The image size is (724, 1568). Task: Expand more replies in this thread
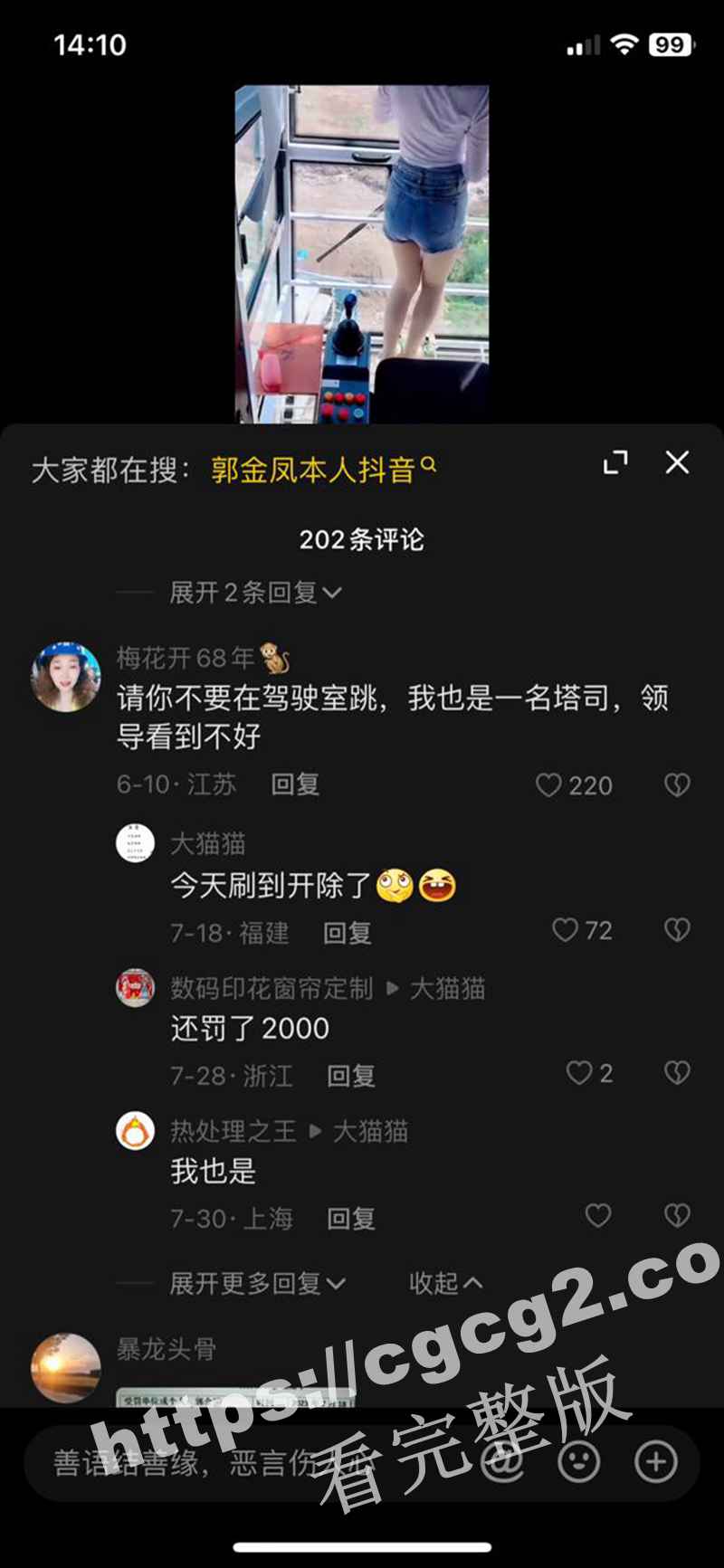(x=257, y=1283)
